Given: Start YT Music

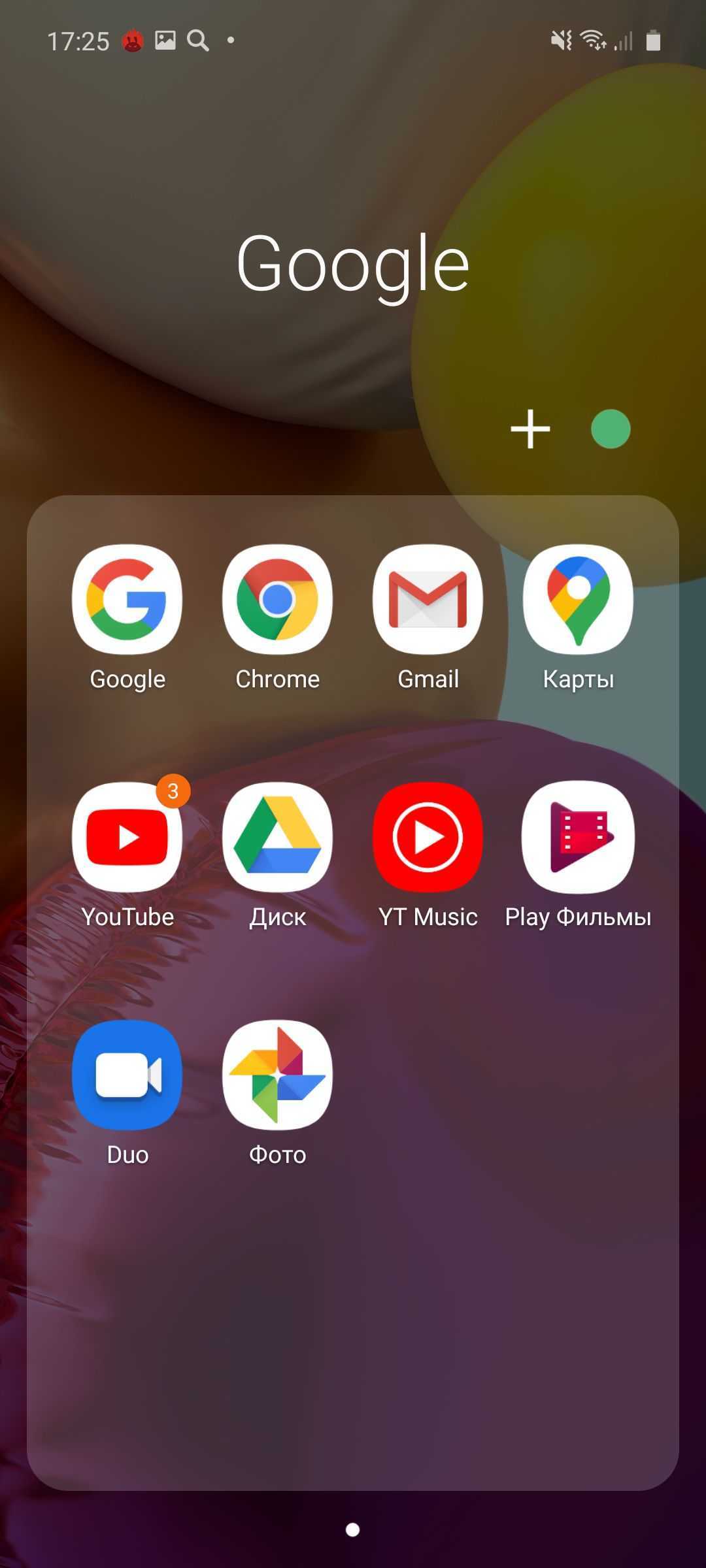Looking at the screenshot, I should pos(428,838).
